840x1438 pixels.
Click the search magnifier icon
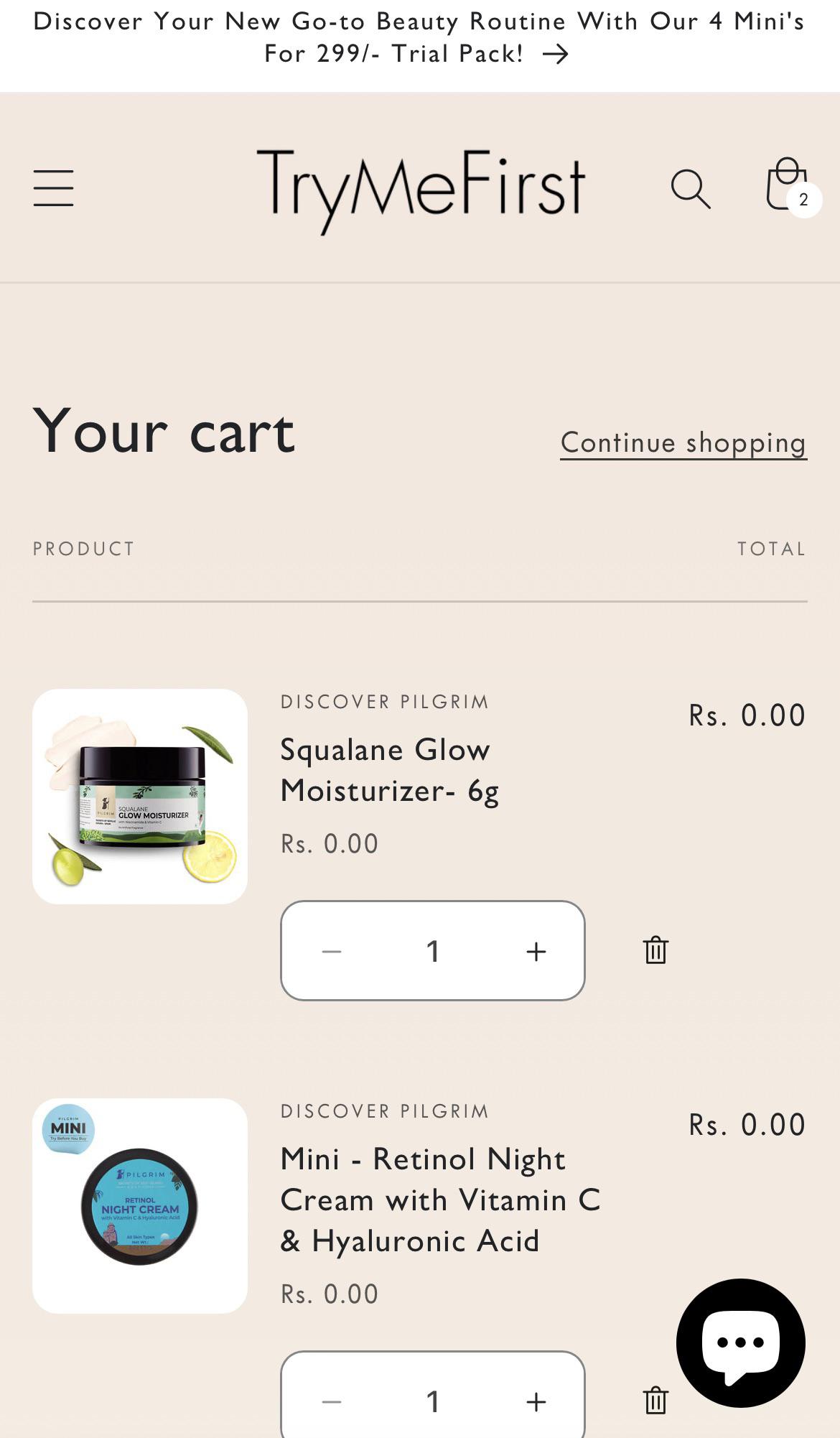coord(691,188)
